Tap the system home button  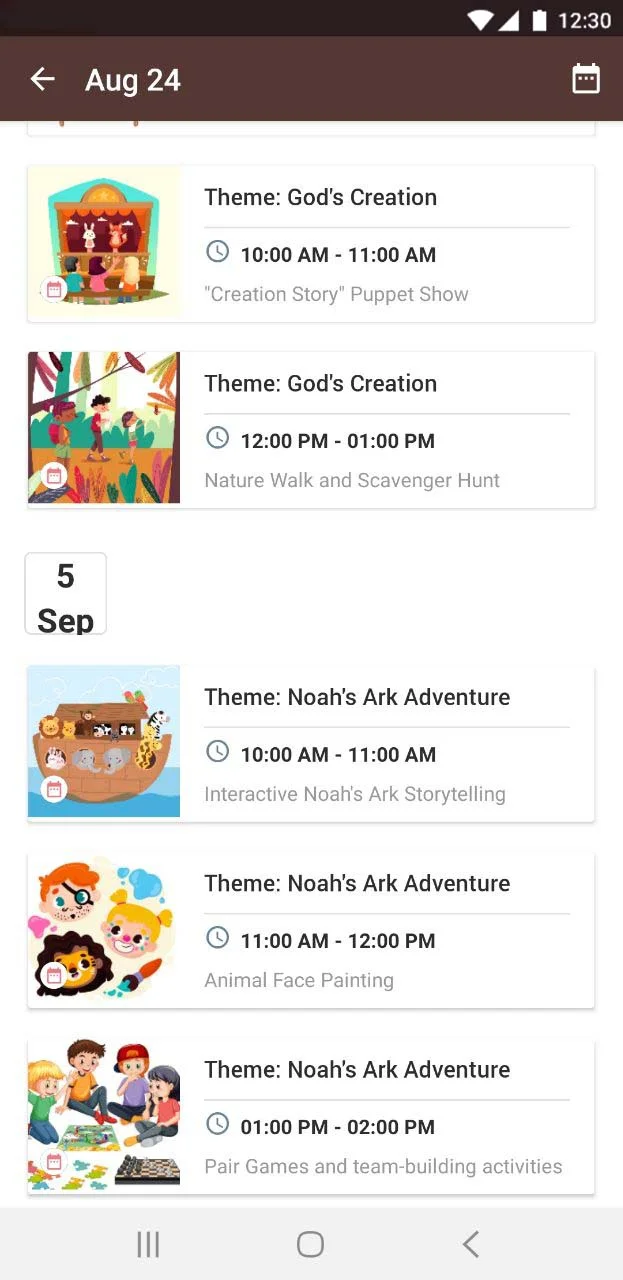(311, 1244)
